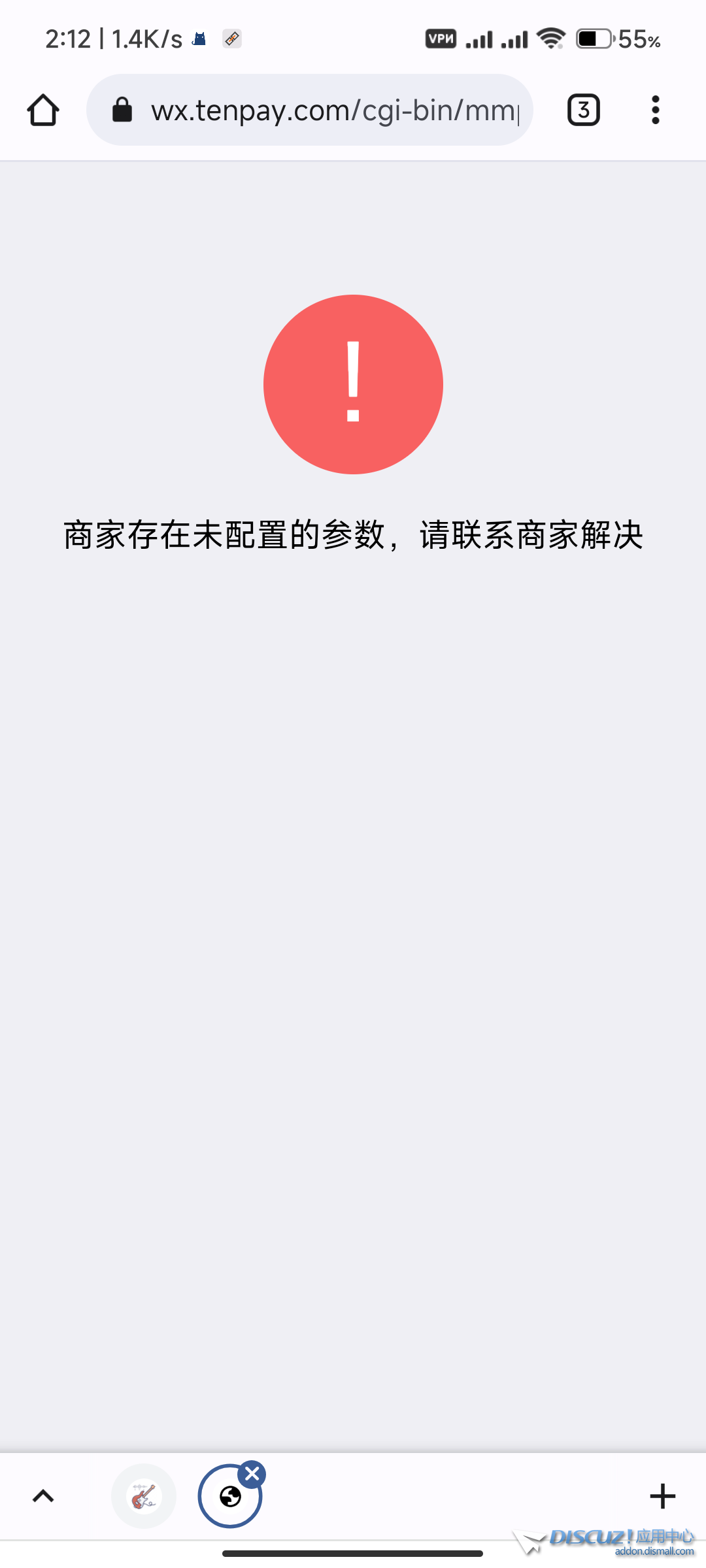Image resolution: width=706 pixels, height=1568 pixels.
Task: Go to the browser home page
Action: pyautogui.click(x=43, y=110)
